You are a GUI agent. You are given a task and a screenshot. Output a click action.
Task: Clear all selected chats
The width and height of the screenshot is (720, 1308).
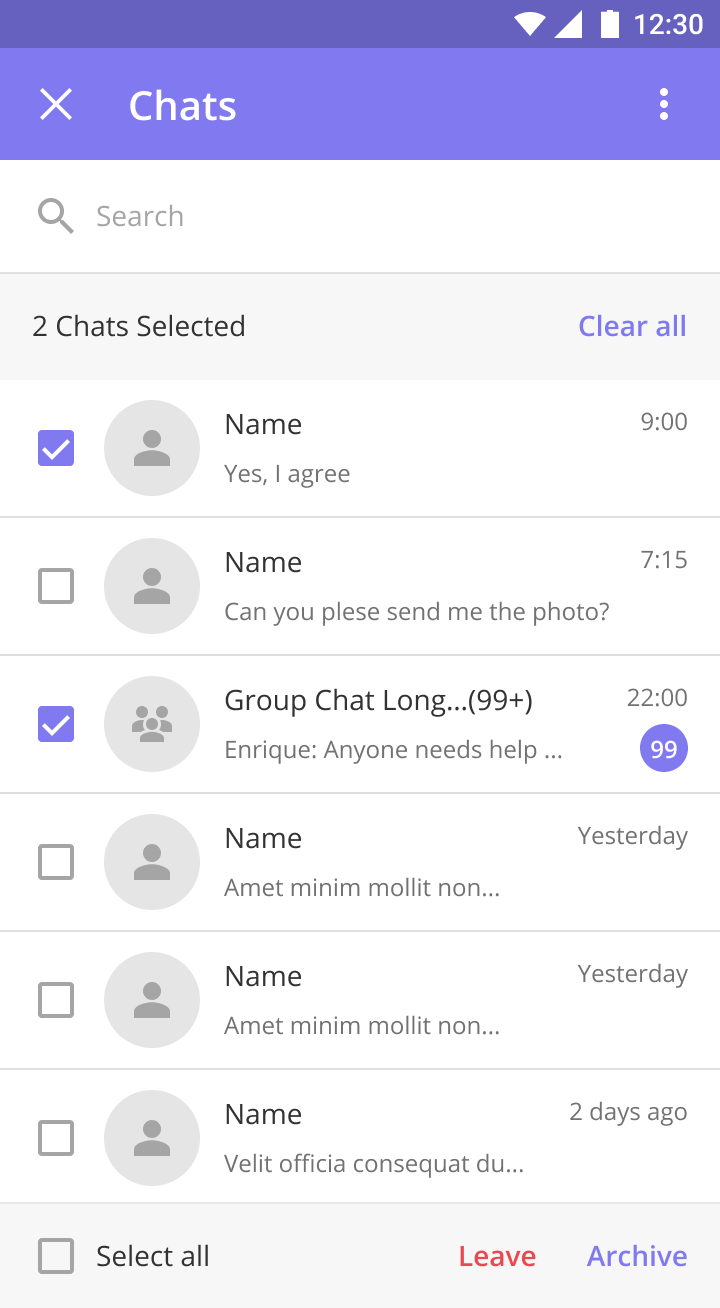[x=632, y=326]
